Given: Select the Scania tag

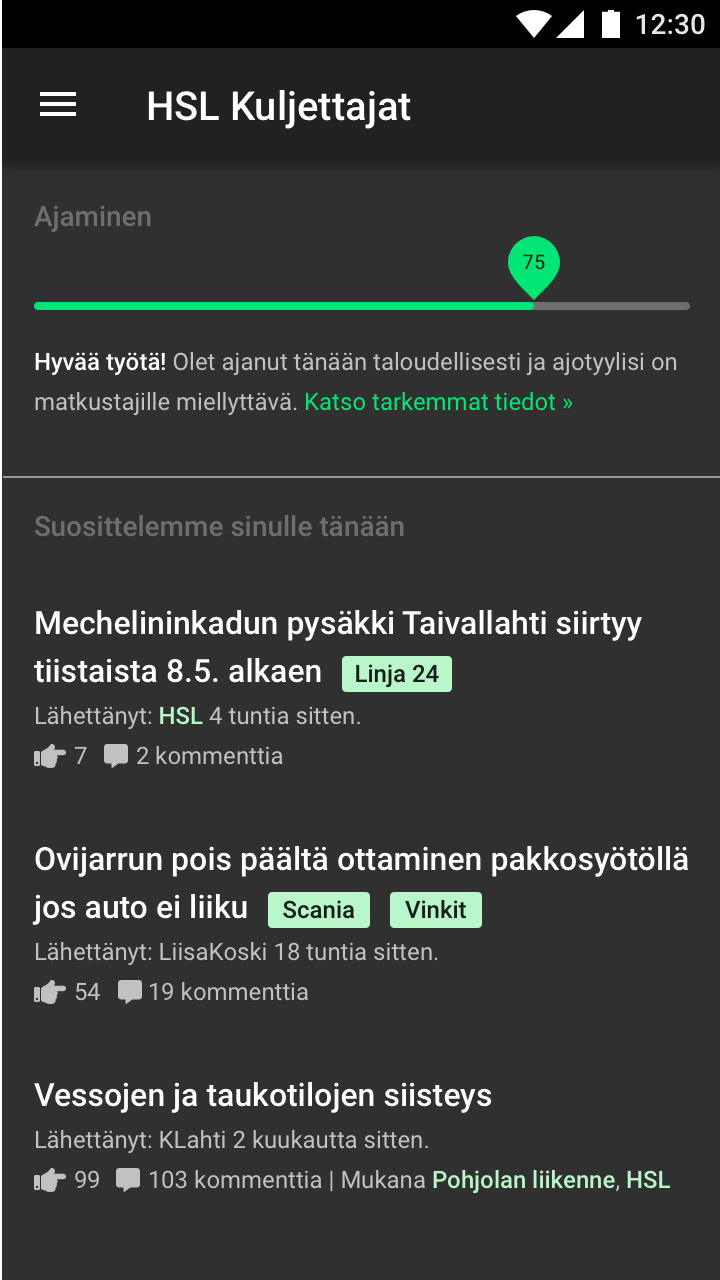Looking at the screenshot, I should click(319, 910).
